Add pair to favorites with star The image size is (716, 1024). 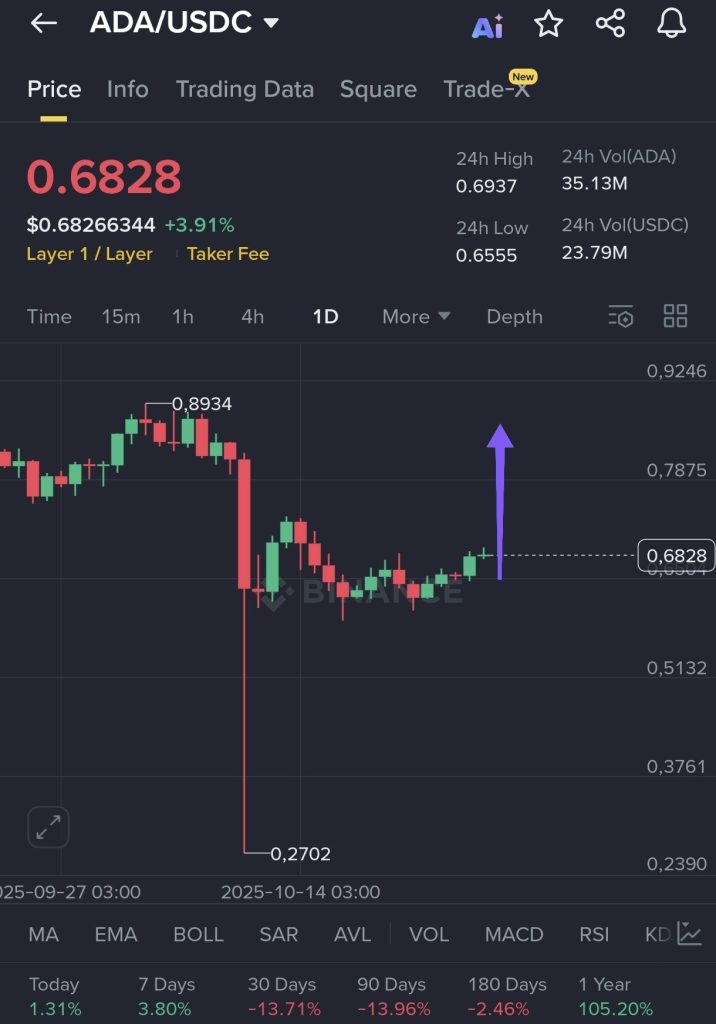548,24
